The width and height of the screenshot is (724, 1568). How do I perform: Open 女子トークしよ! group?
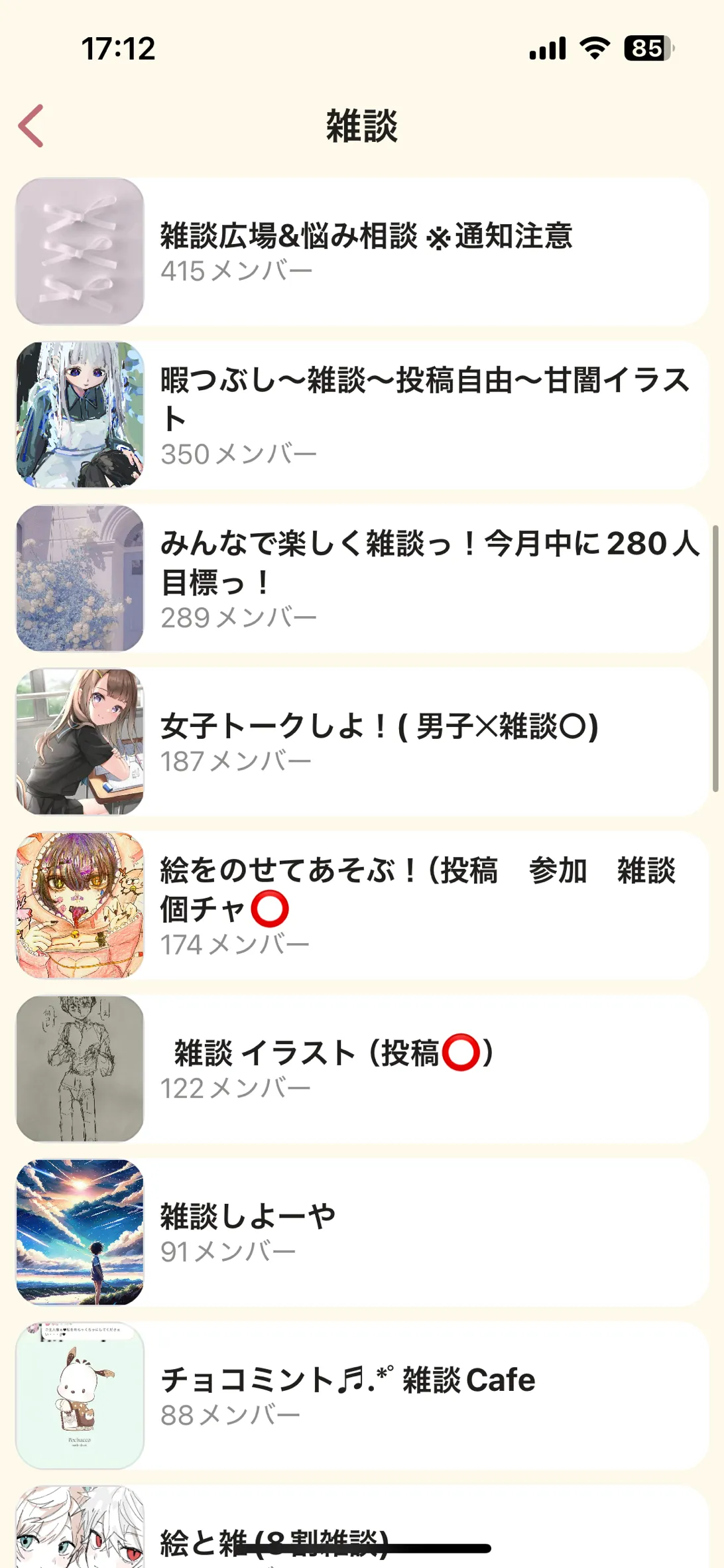(362, 742)
